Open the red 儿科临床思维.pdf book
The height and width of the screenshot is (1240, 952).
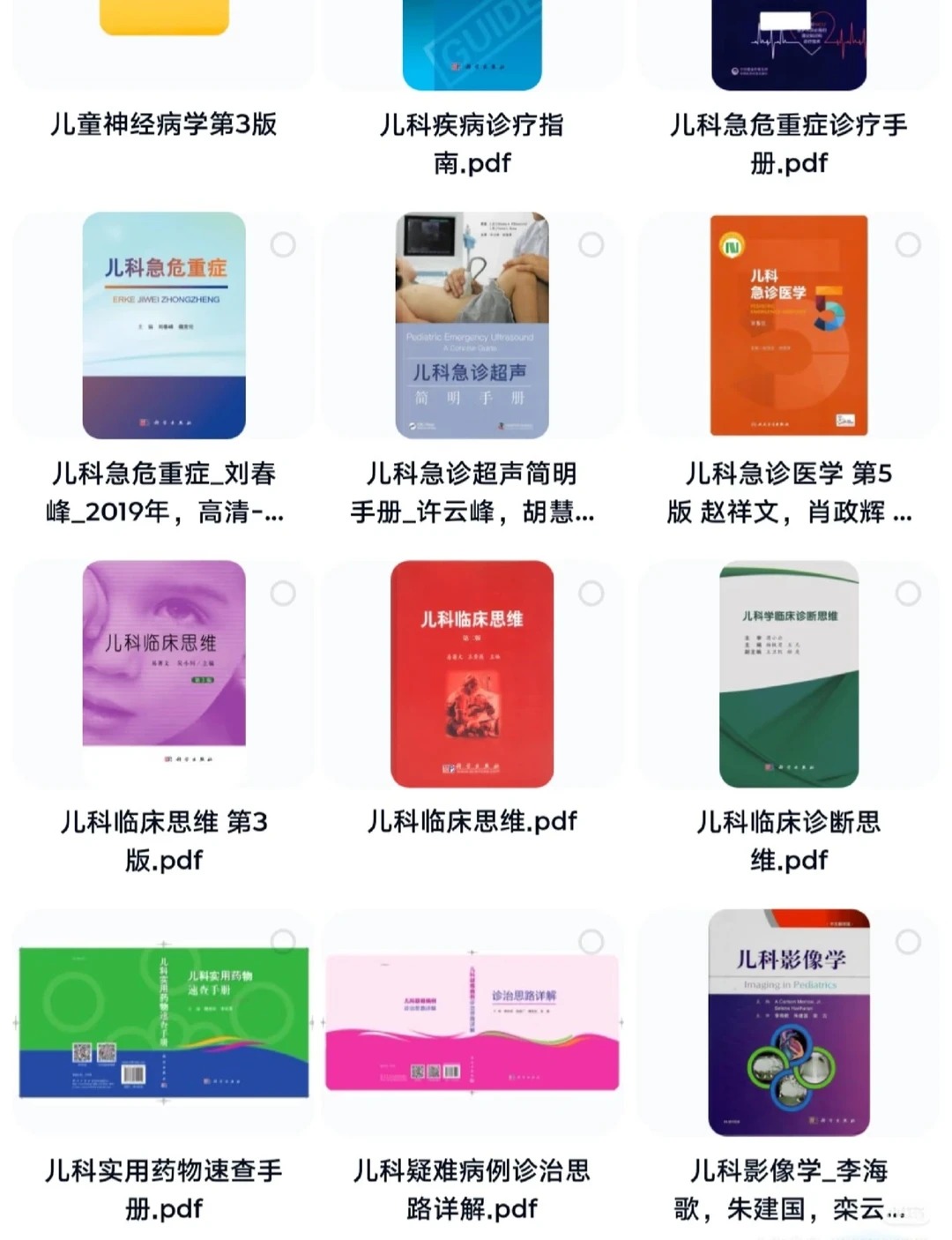(x=472, y=674)
